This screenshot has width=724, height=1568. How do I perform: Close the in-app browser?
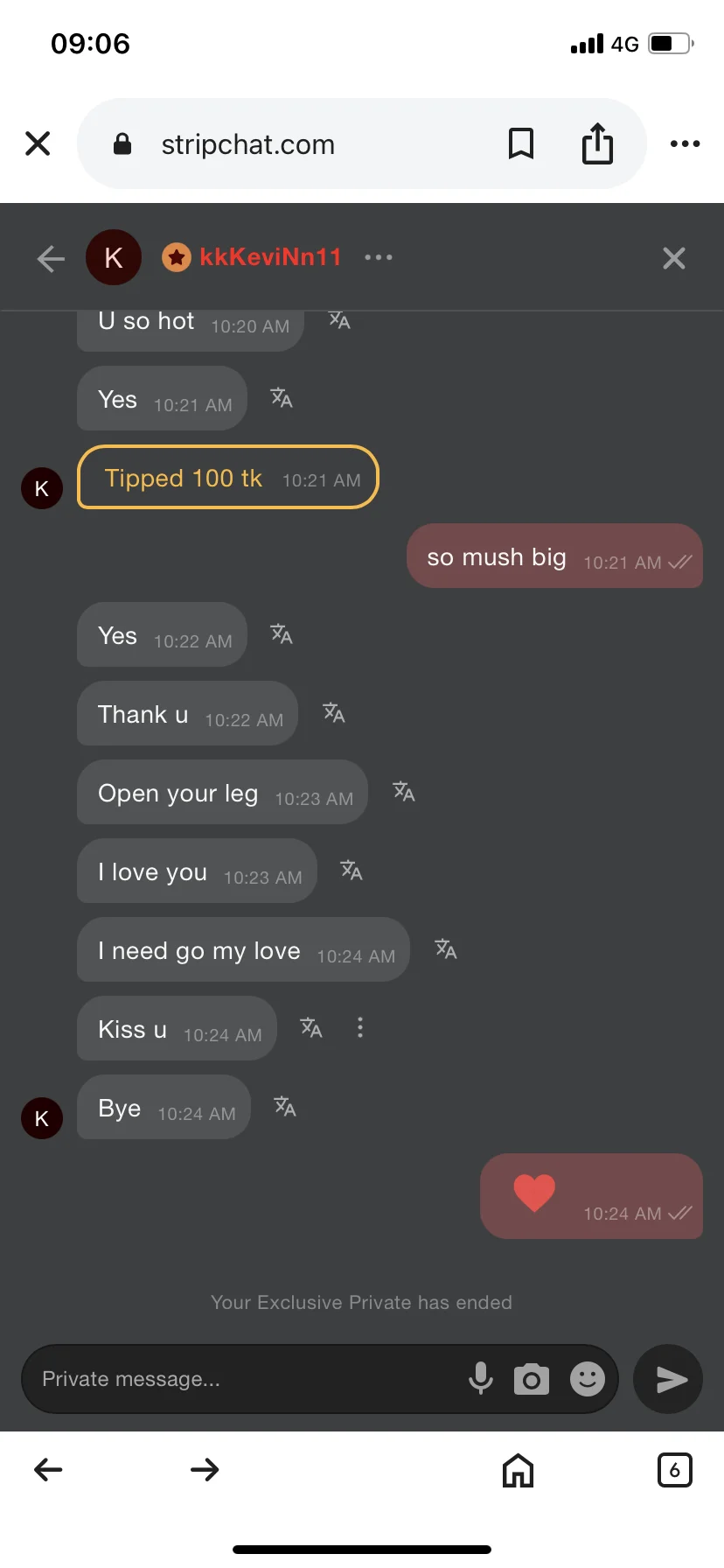38,143
